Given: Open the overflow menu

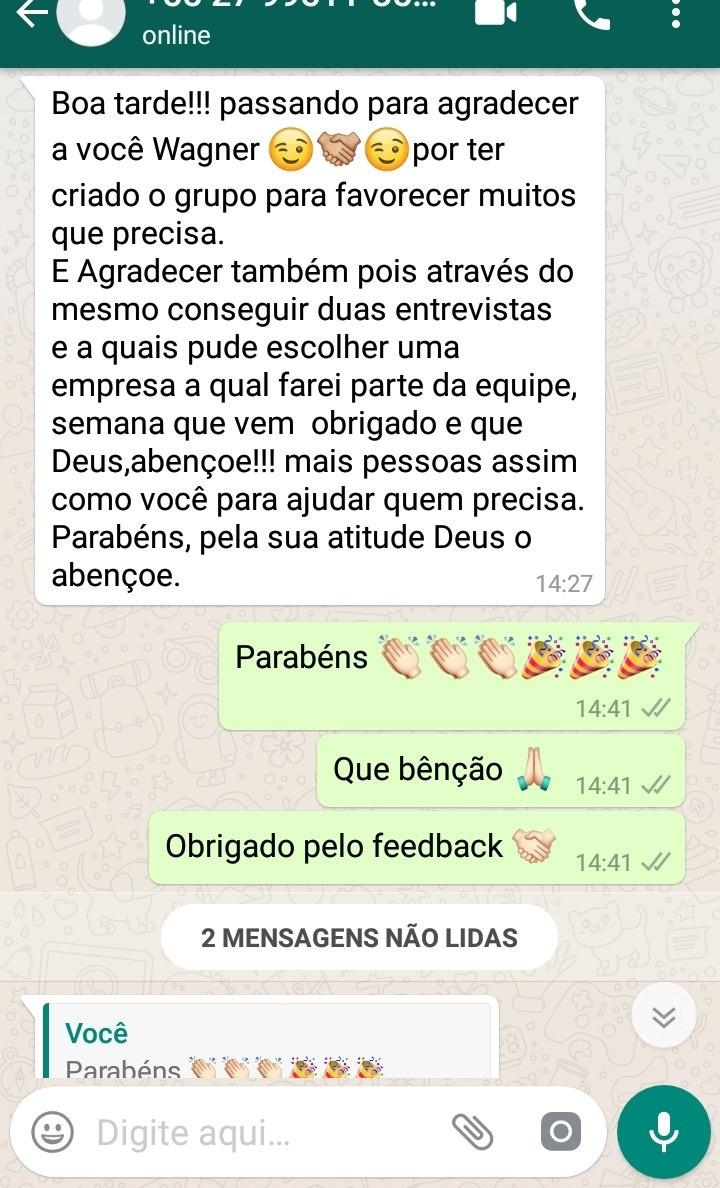Looking at the screenshot, I should pyautogui.click(x=679, y=14).
